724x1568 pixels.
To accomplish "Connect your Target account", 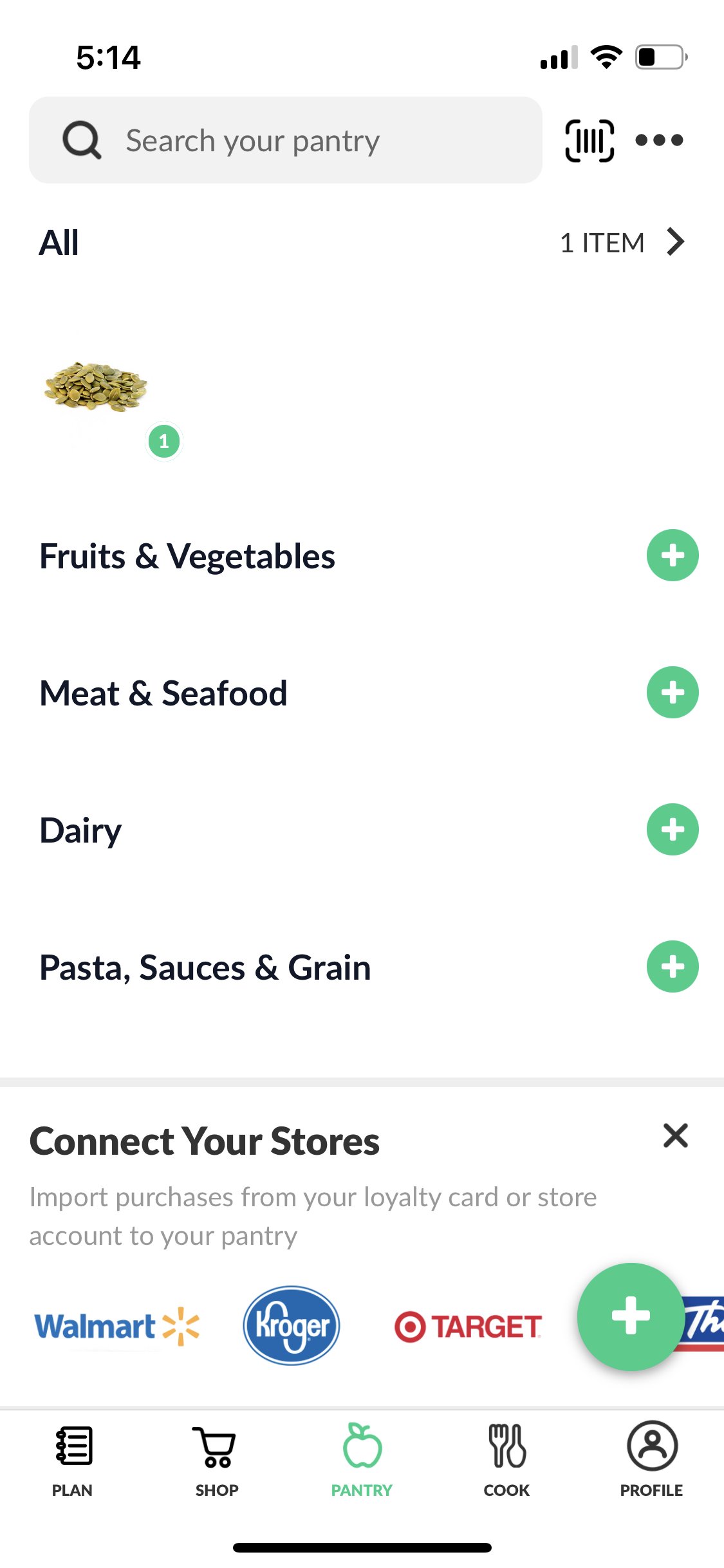I will [x=468, y=1327].
